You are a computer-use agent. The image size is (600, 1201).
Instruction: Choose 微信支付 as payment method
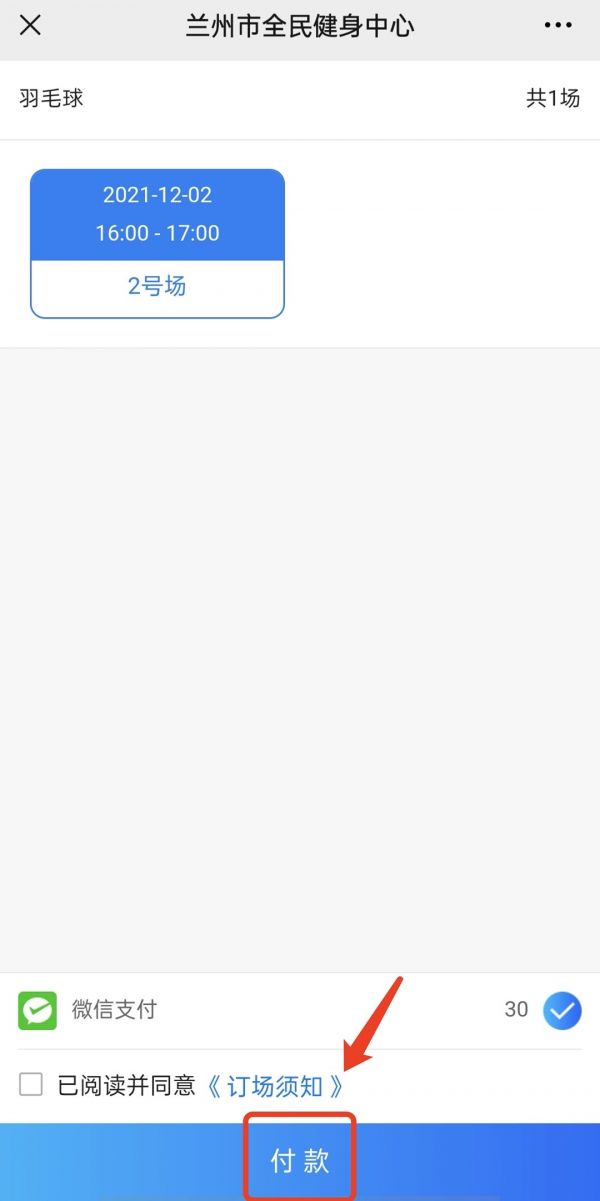click(562, 1011)
